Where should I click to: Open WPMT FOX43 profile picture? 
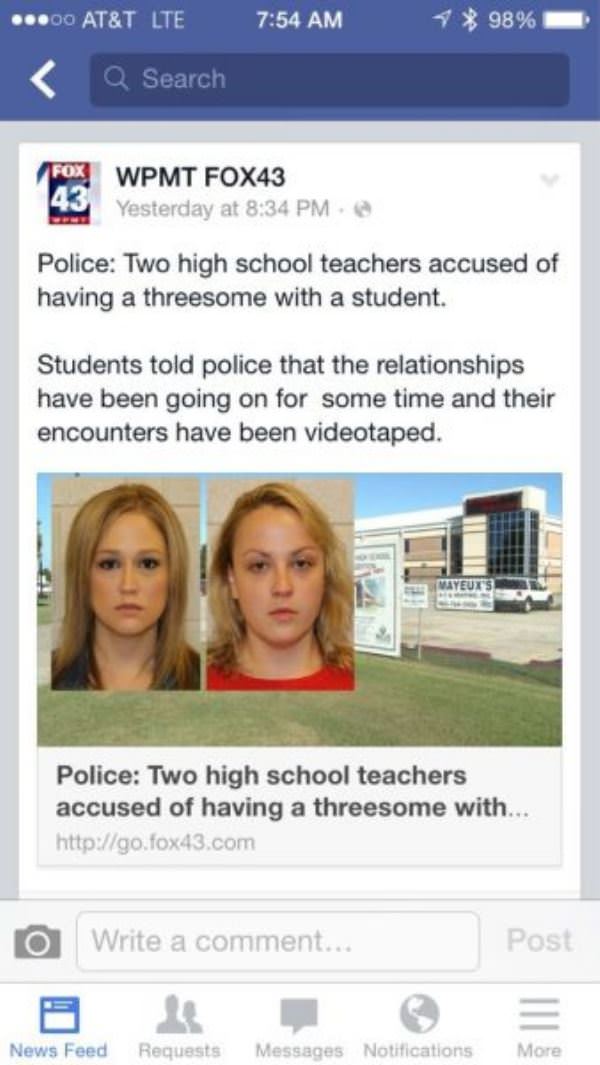(x=67, y=192)
